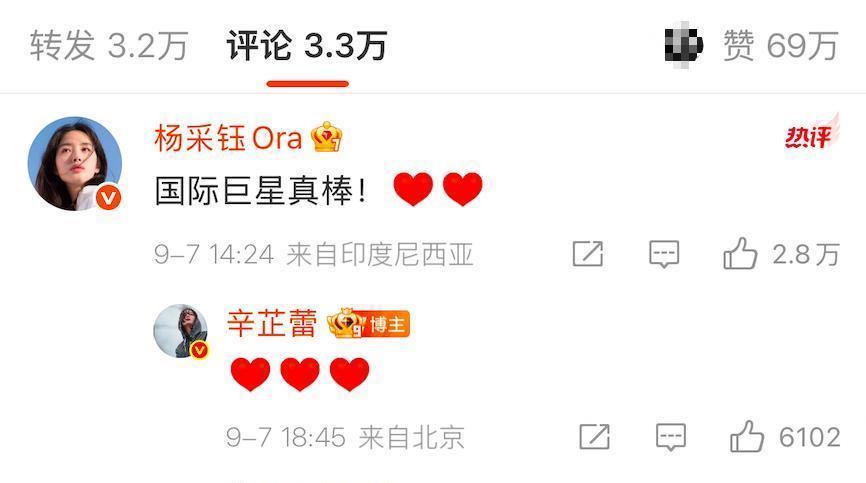Tap the username 杨采钰Ora
866x483 pixels.
[x=228, y=138]
